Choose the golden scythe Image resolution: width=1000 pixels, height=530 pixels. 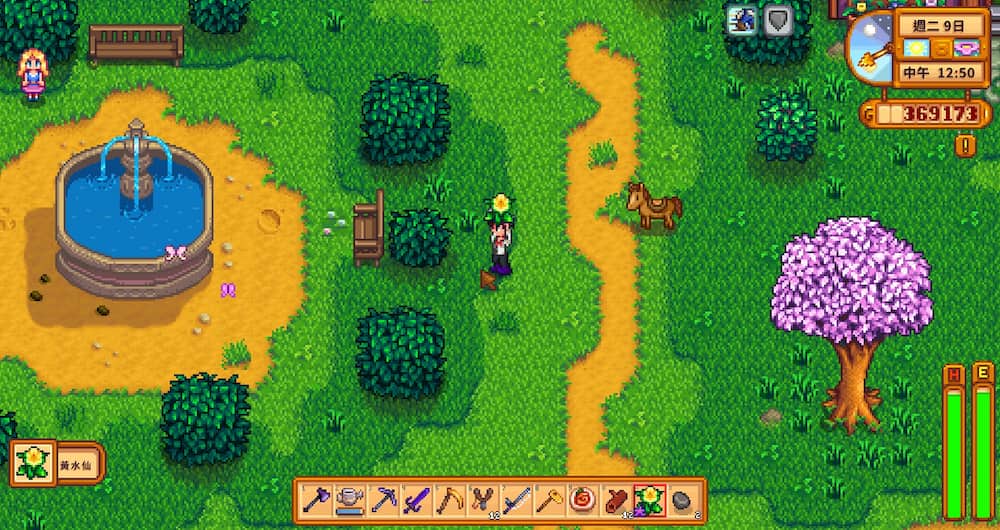449,497
